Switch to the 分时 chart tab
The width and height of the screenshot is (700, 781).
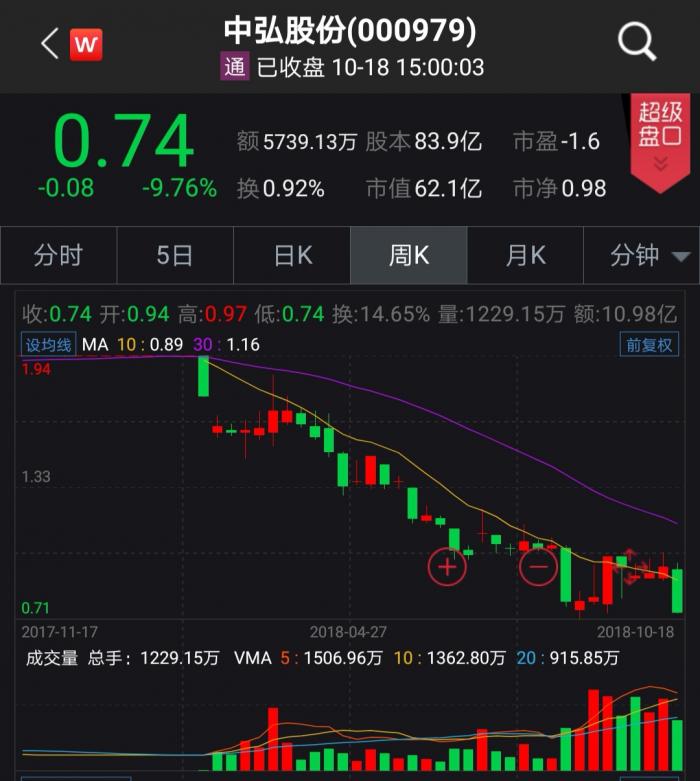click(58, 256)
